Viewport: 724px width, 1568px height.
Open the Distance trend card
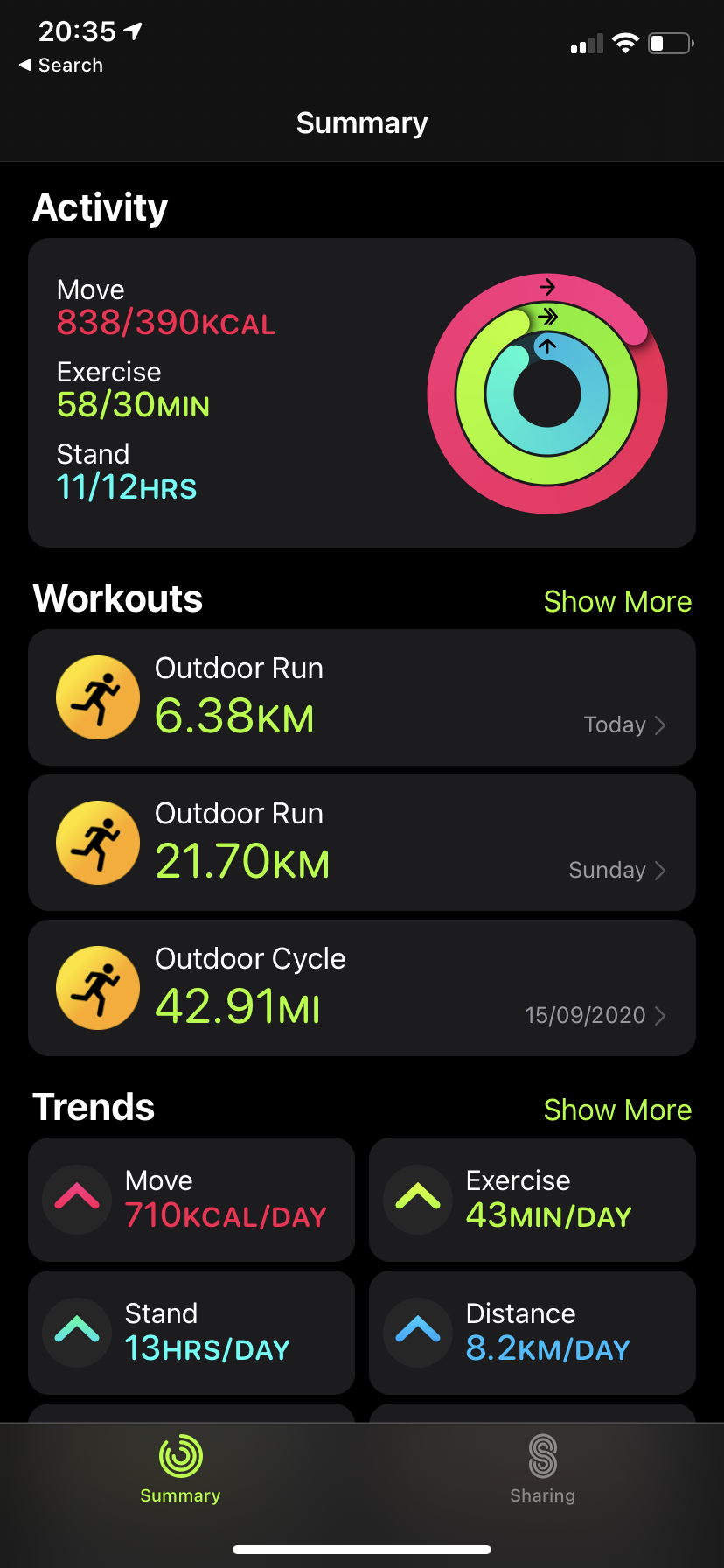533,1333
